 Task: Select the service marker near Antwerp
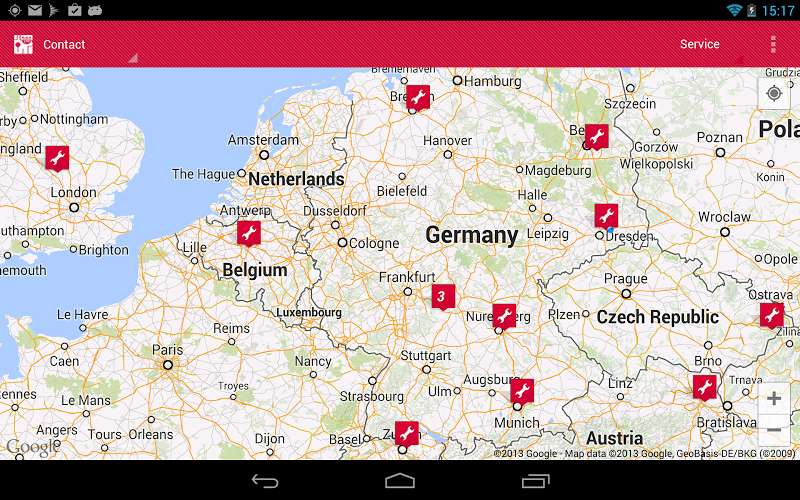coord(249,233)
